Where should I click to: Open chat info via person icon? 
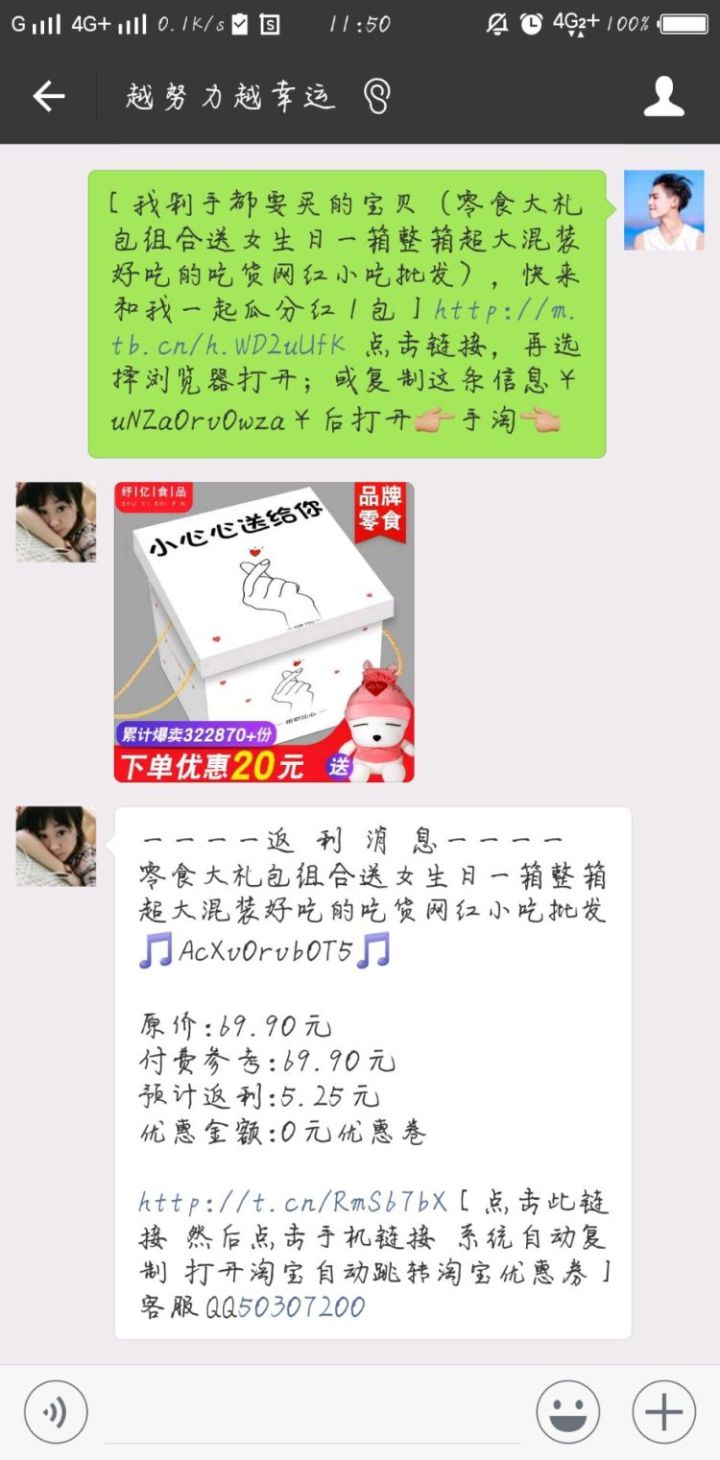tap(663, 97)
